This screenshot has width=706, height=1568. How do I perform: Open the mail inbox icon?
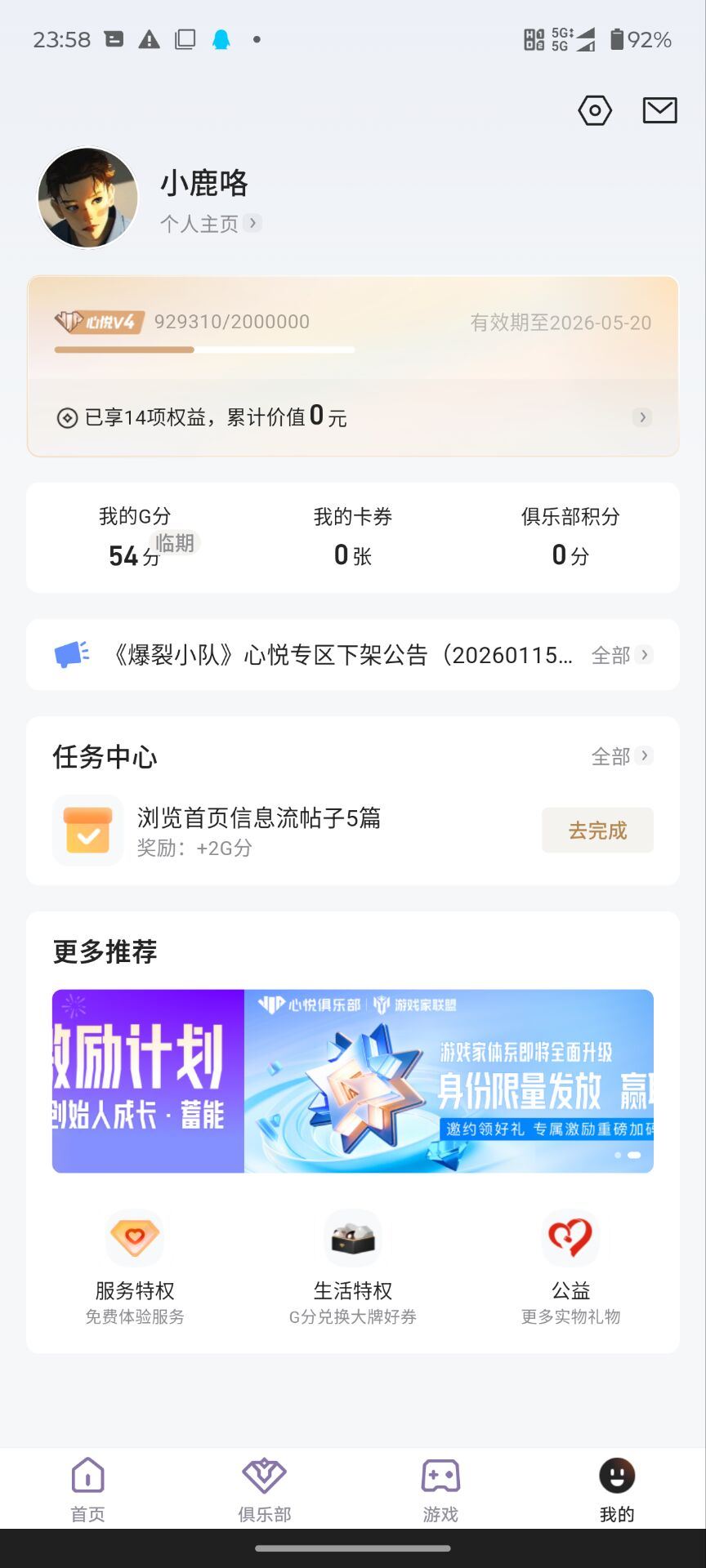(659, 110)
